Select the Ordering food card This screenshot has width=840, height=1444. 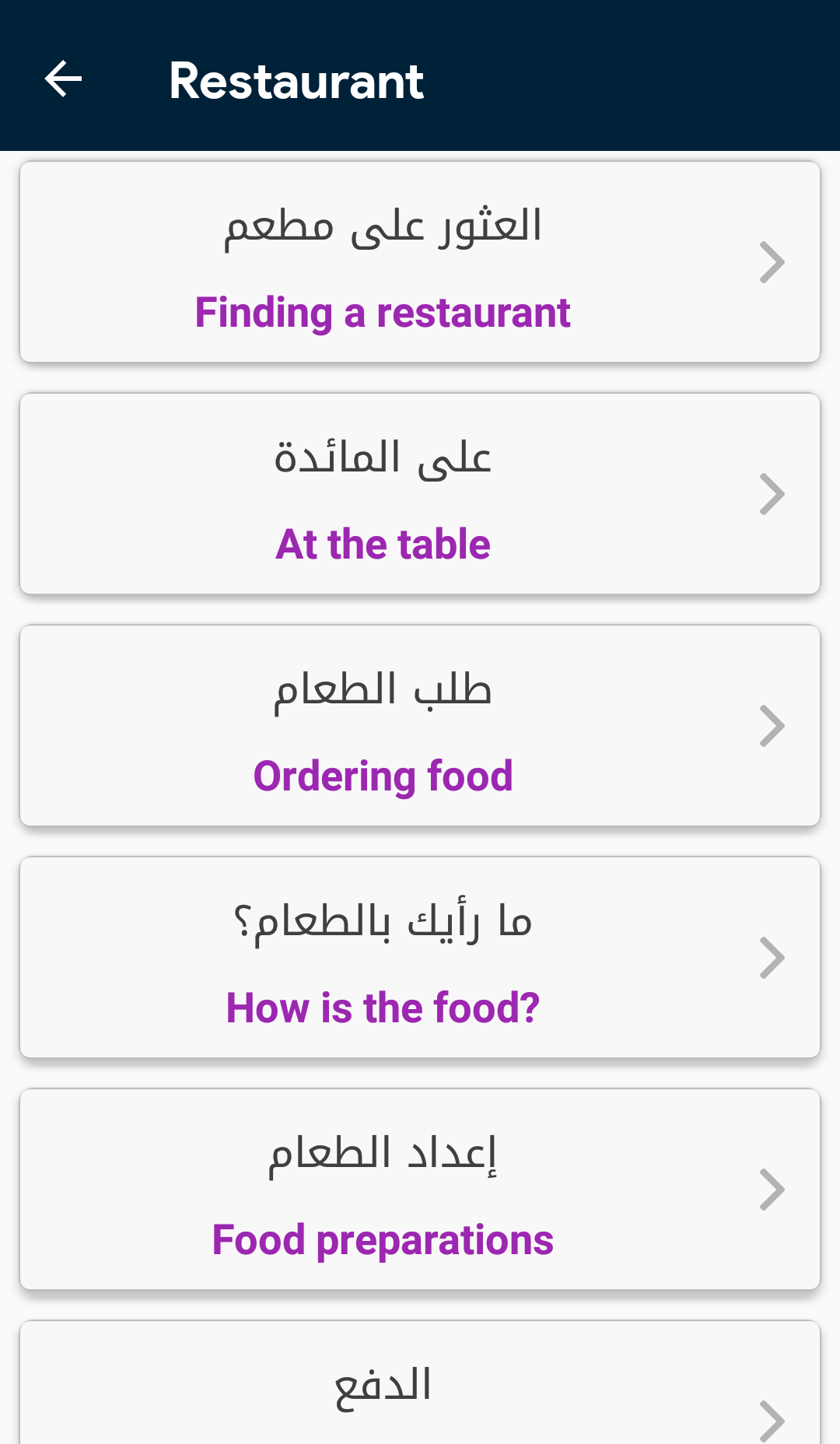click(x=420, y=726)
